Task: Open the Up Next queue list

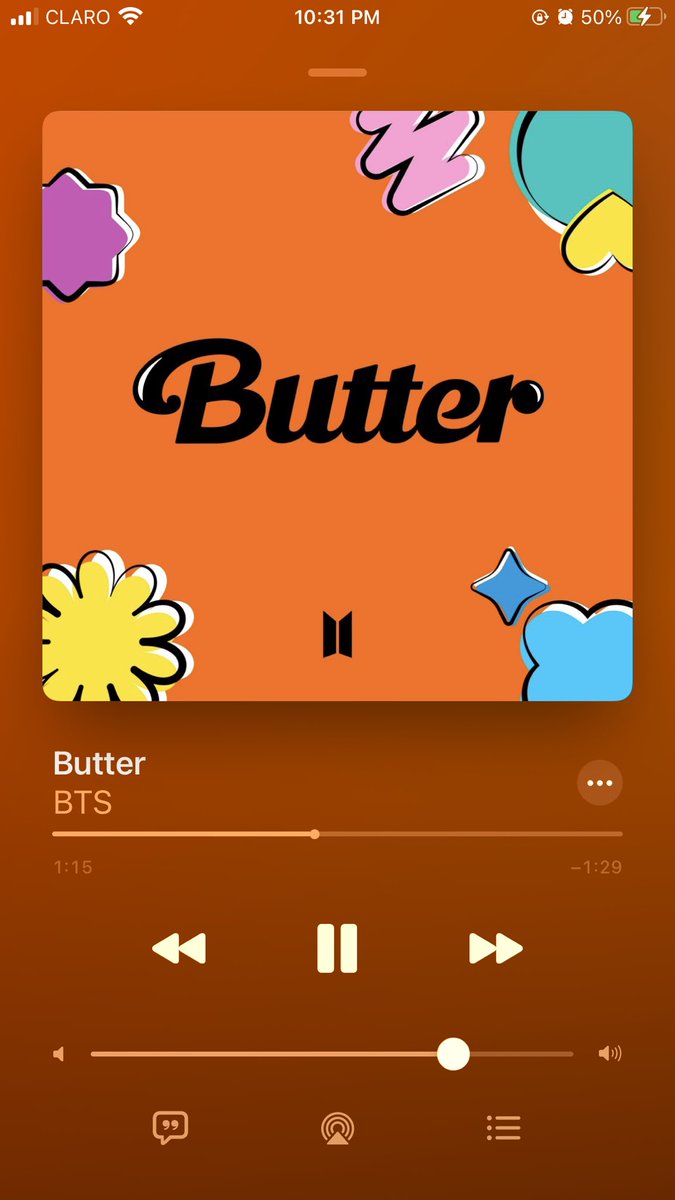Action: coord(504,1128)
